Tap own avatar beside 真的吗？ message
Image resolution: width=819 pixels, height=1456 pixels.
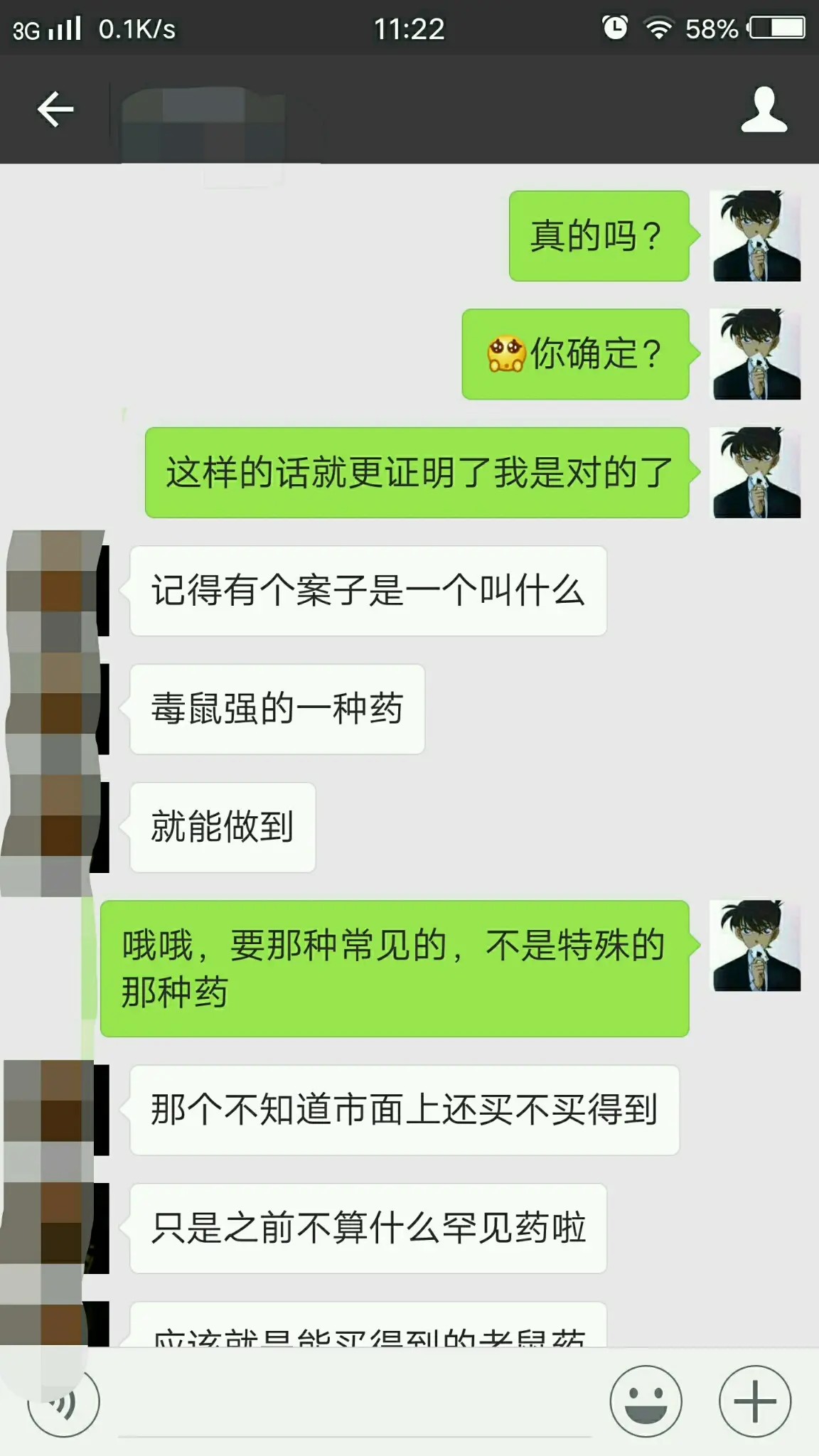tap(756, 236)
